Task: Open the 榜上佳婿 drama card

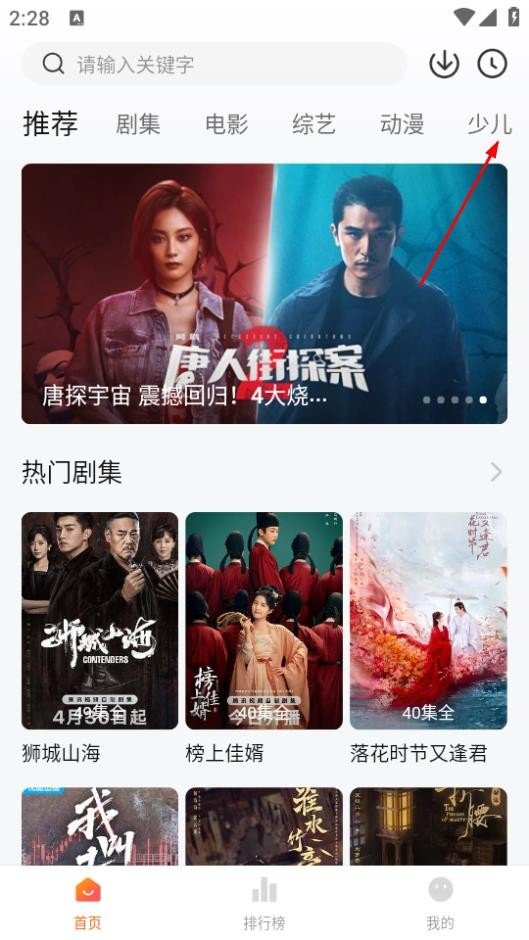Action: [x=264, y=637]
